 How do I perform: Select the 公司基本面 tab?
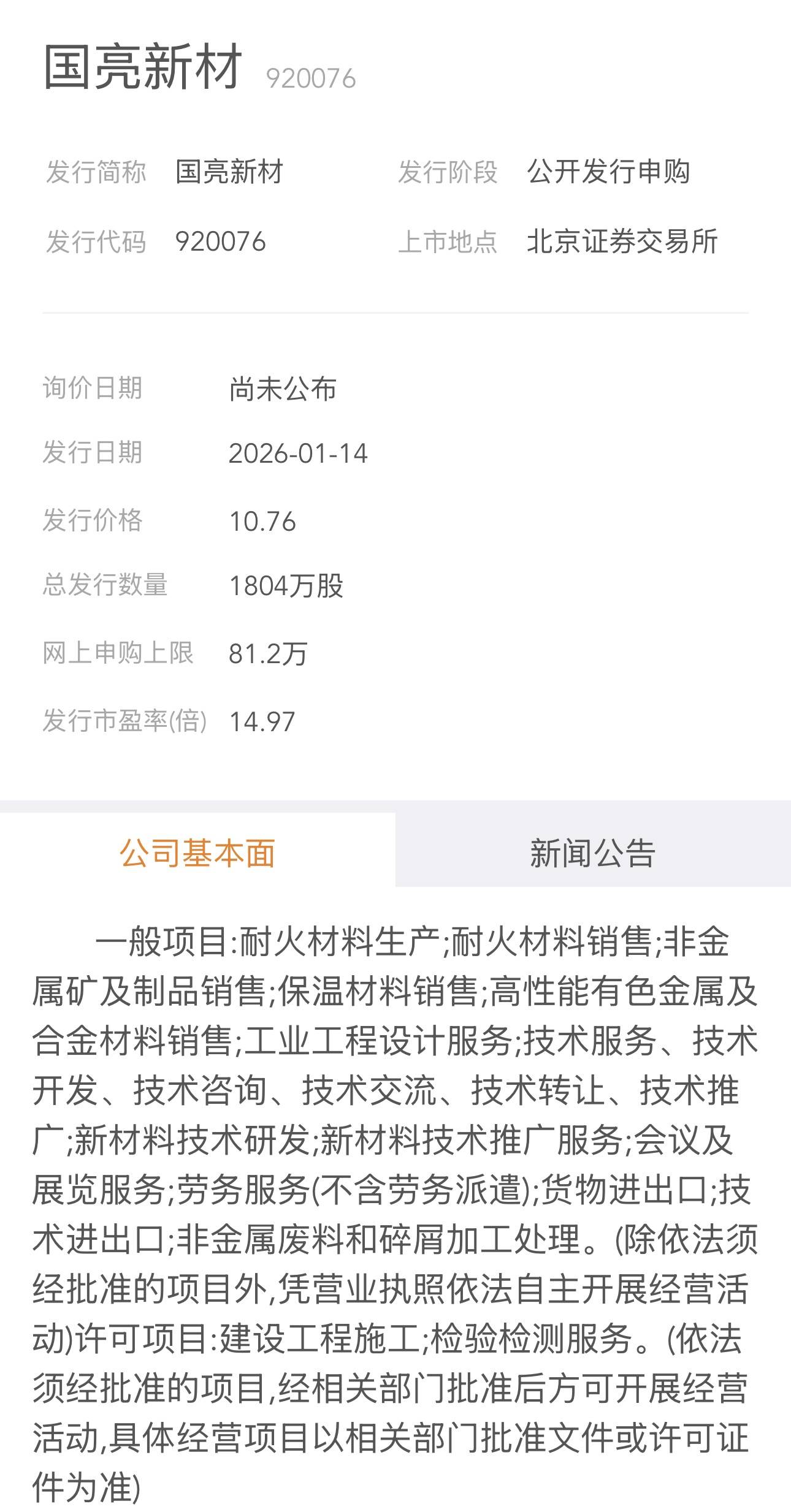click(197, 853)
